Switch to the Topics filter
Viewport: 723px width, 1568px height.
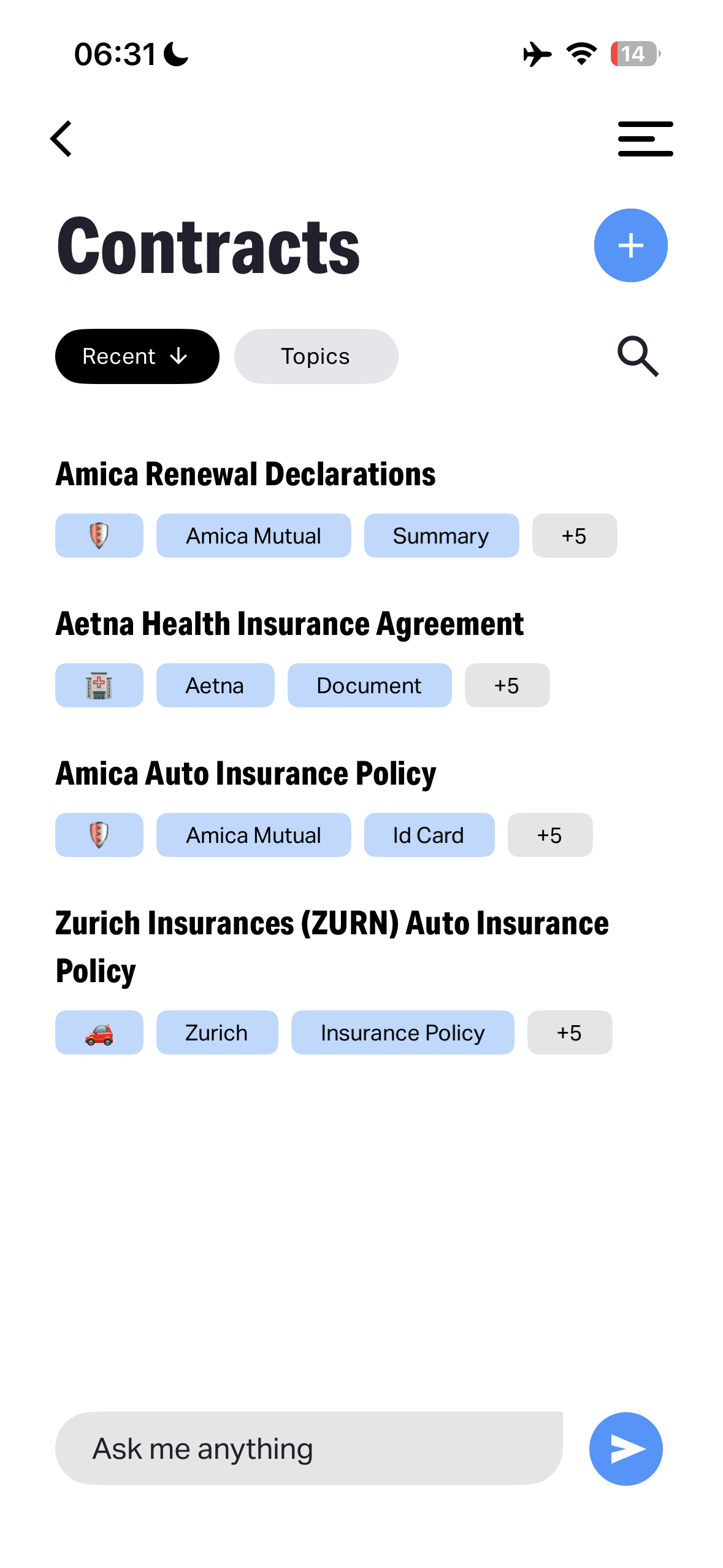(x=315, y=356)
